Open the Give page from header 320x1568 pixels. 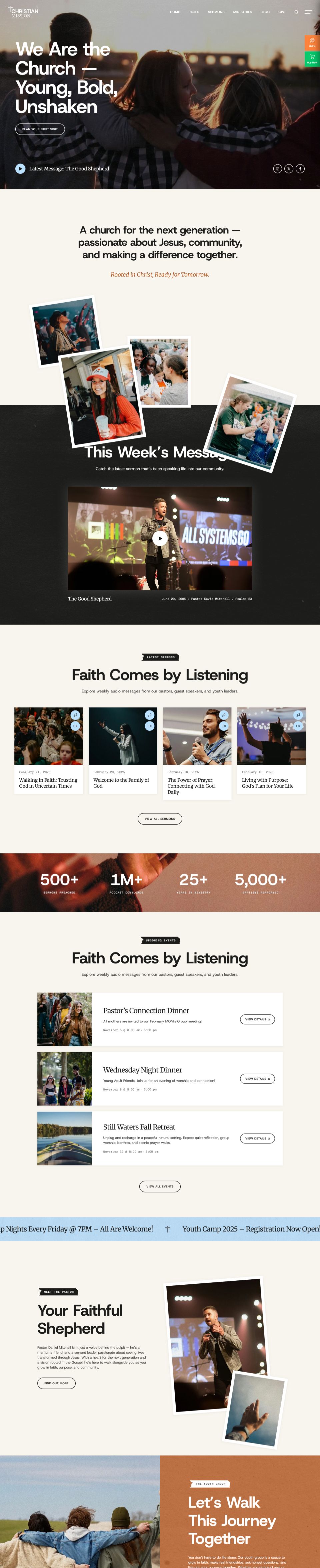point(282,12)
